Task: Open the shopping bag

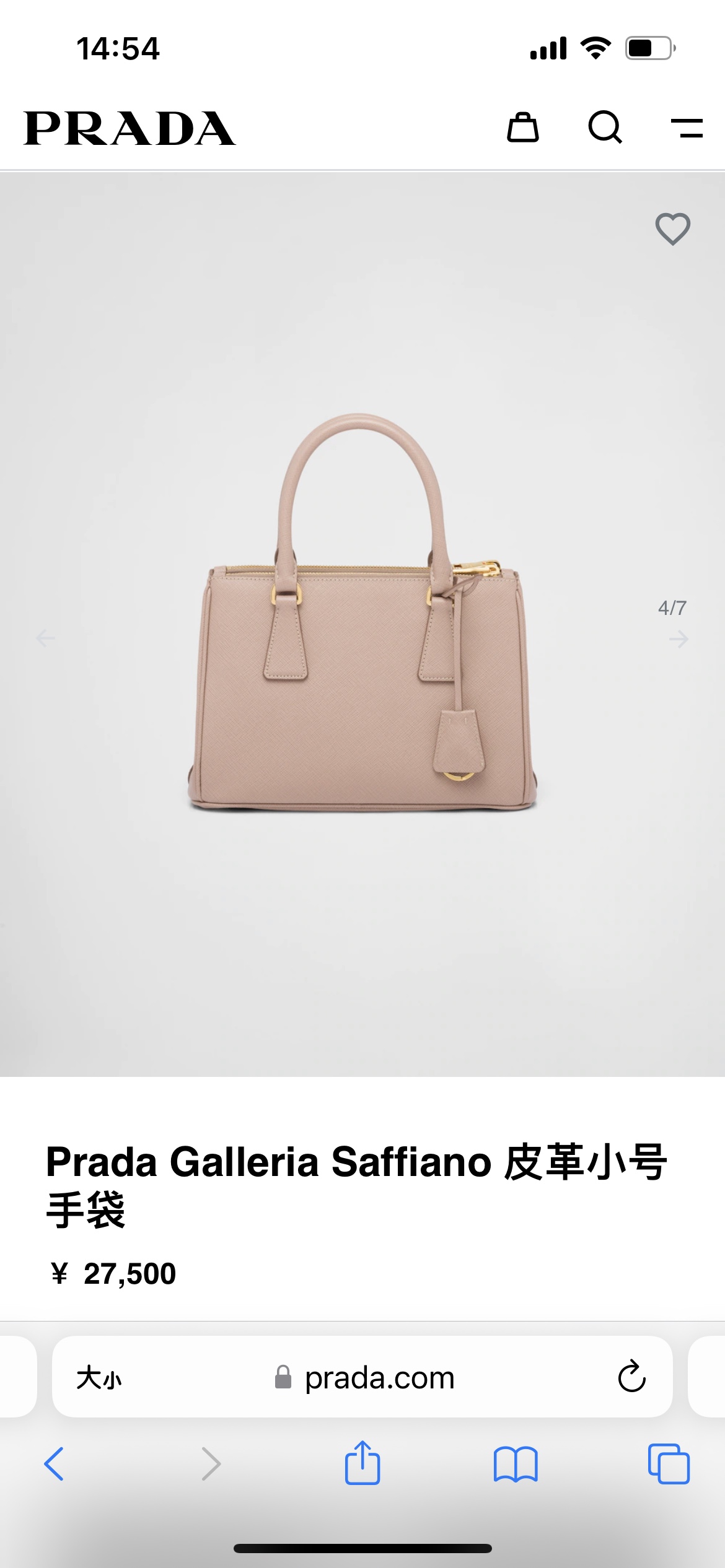Action: pos(522,128)
